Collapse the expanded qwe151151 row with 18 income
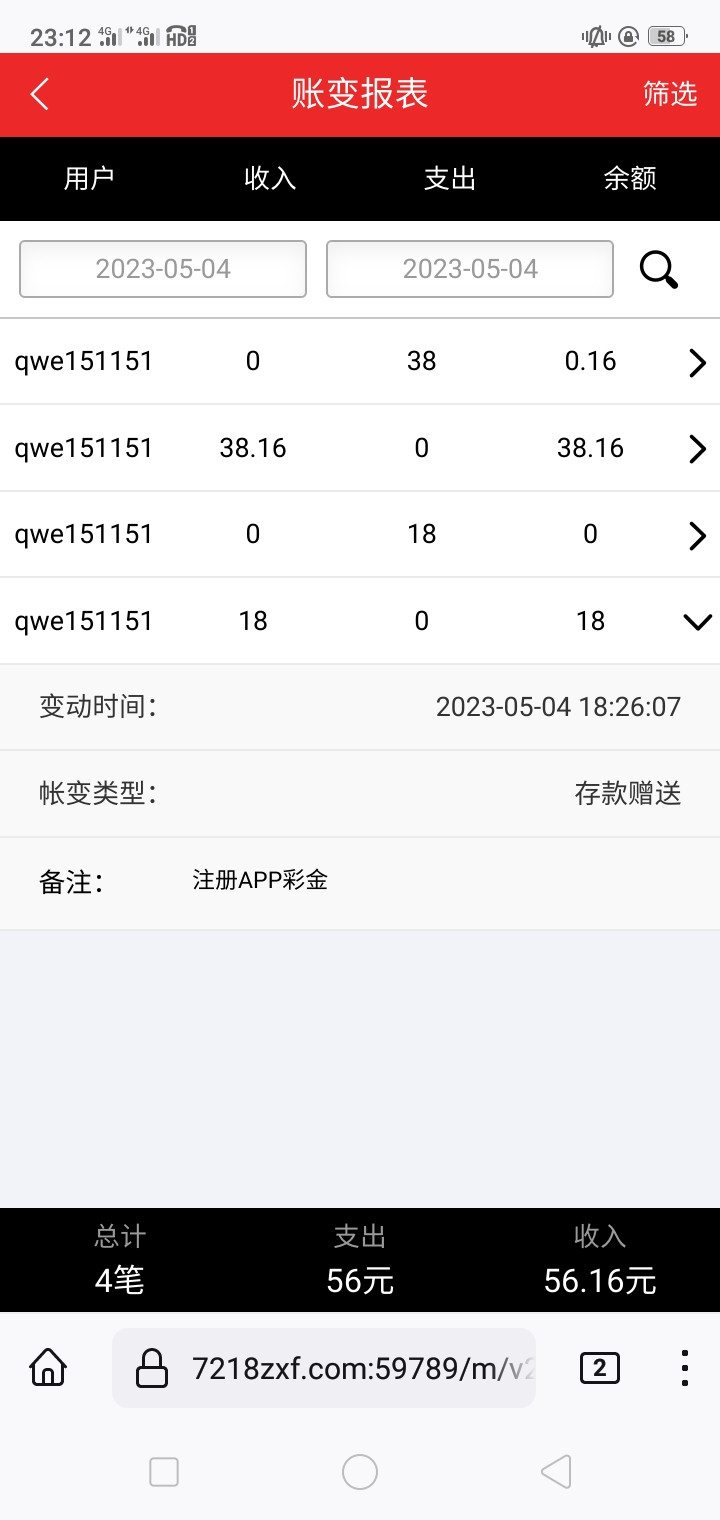Viewport: 720px width, 1520px height. (x=697, y=621)
